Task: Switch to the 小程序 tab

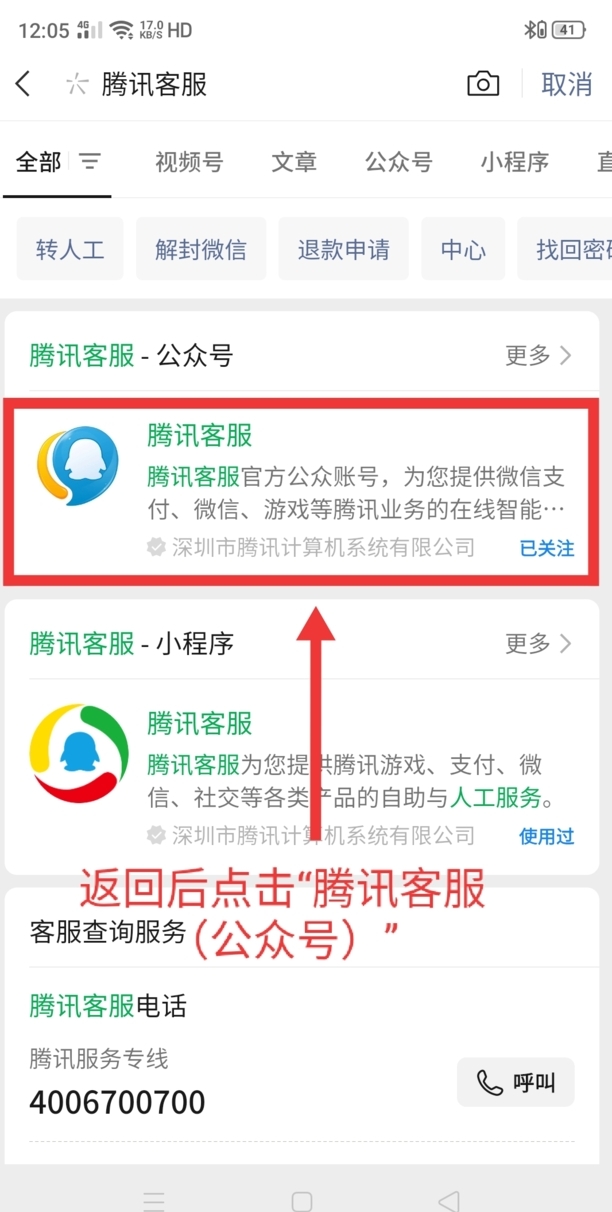Action: click(x=514, y=162)
